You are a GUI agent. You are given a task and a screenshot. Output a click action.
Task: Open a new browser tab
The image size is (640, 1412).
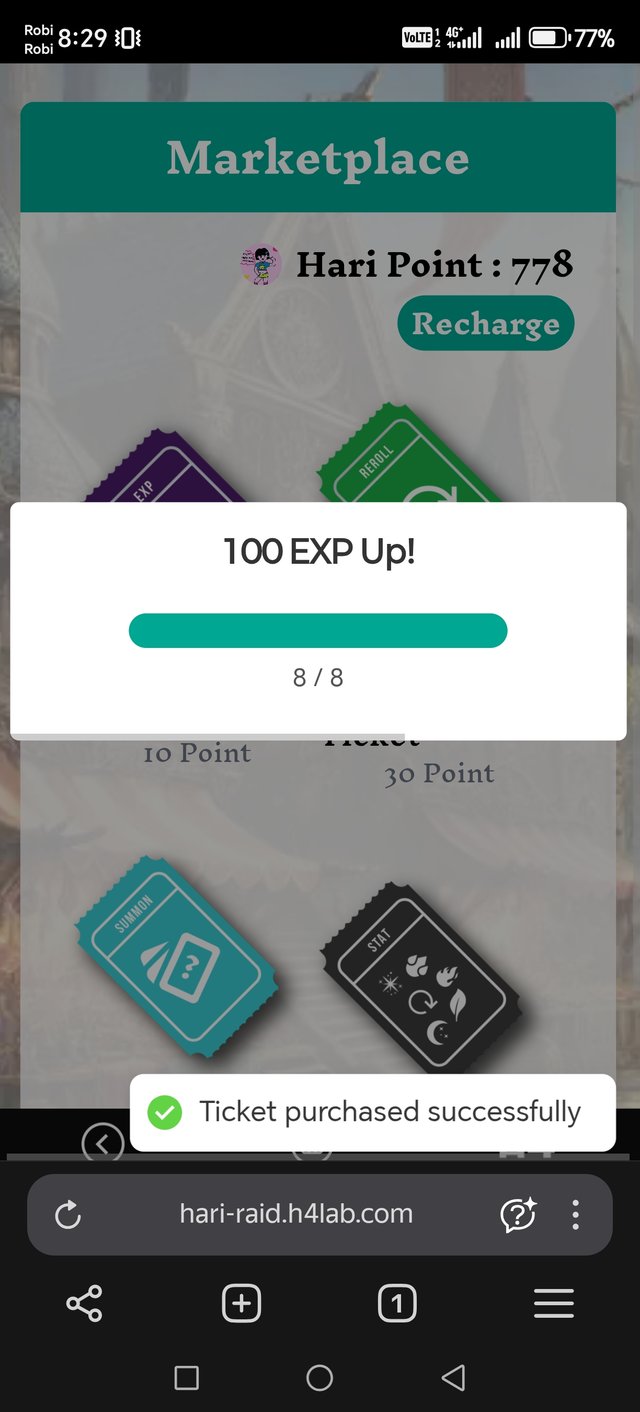pos(241,1304)
